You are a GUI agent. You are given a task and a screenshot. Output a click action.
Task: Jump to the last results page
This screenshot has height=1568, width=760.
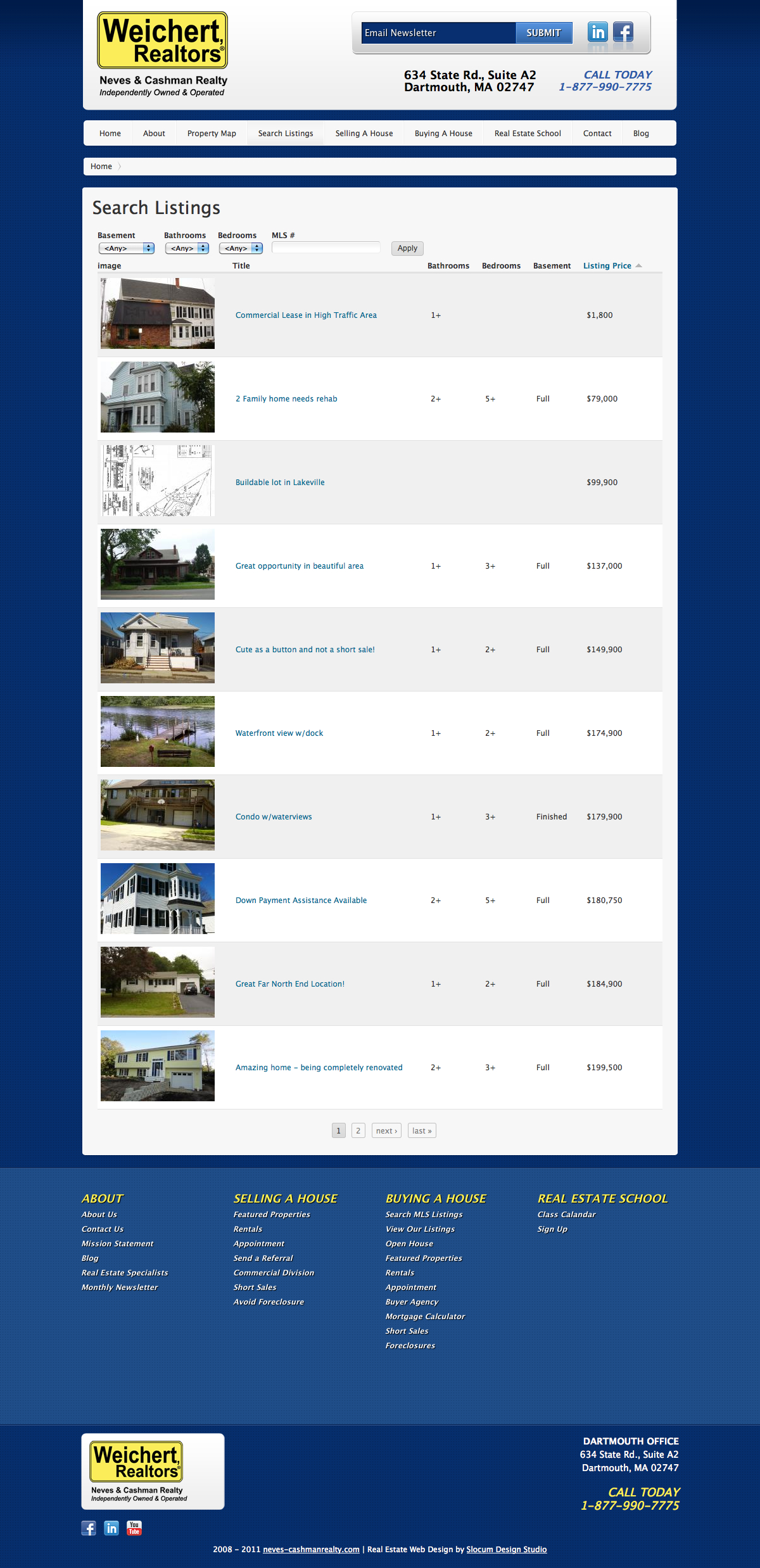tap(422, 1130)
